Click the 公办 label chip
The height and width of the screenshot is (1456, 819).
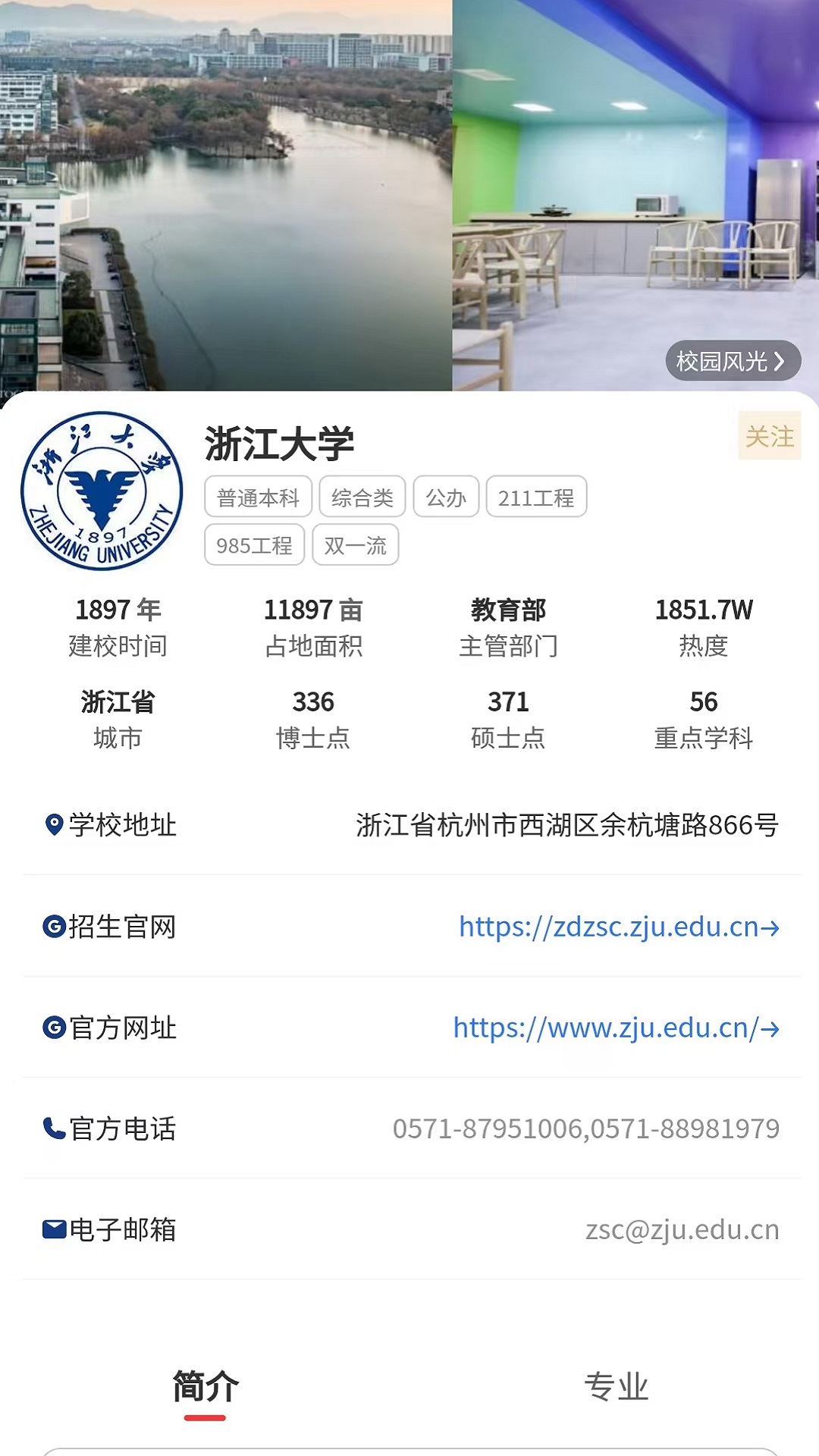click(x=446, y=497)
